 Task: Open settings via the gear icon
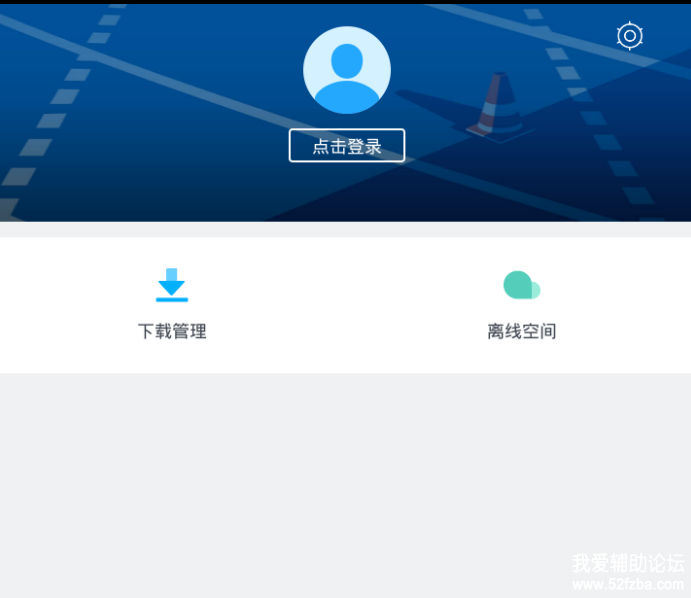click(629, 37)
